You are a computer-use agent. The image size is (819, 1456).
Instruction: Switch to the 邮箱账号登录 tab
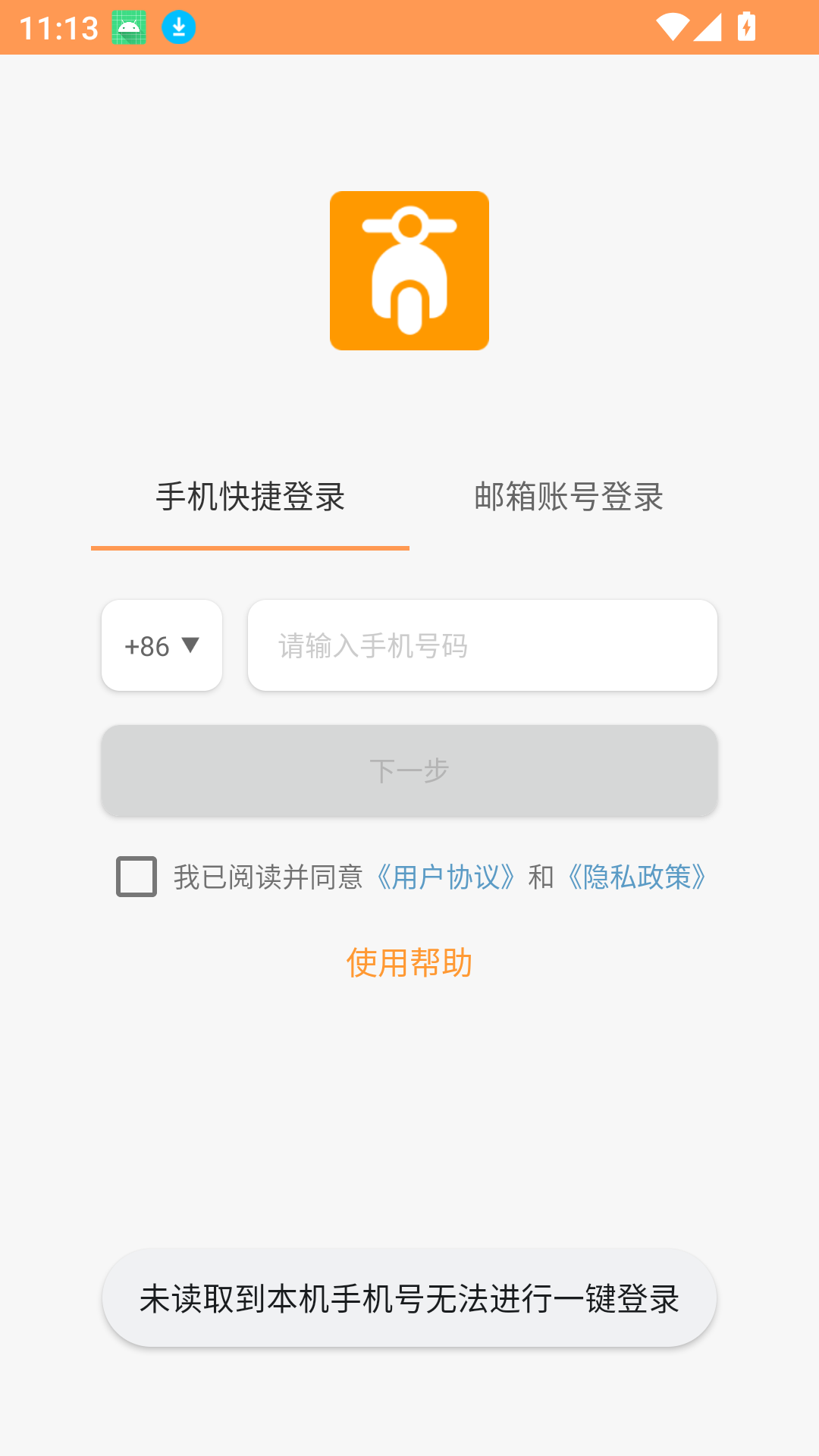(x=568, y=497)
